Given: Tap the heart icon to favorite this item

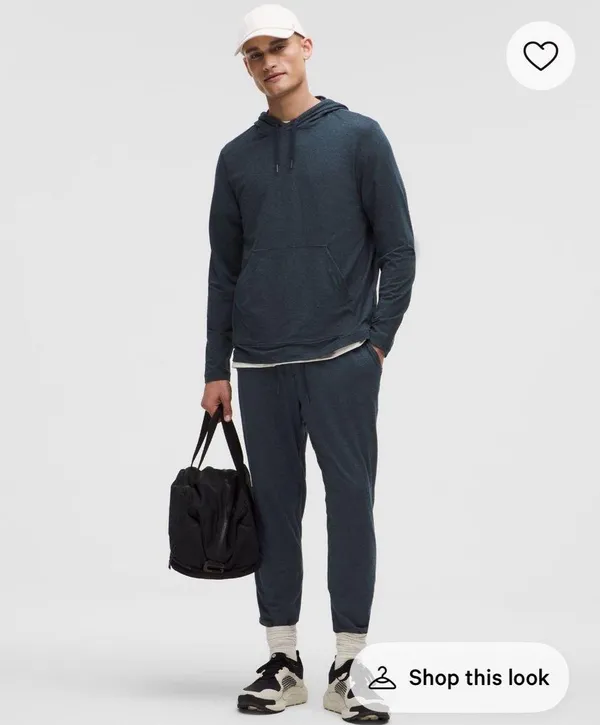Looking at the screenshot, I should pos(540,55).
